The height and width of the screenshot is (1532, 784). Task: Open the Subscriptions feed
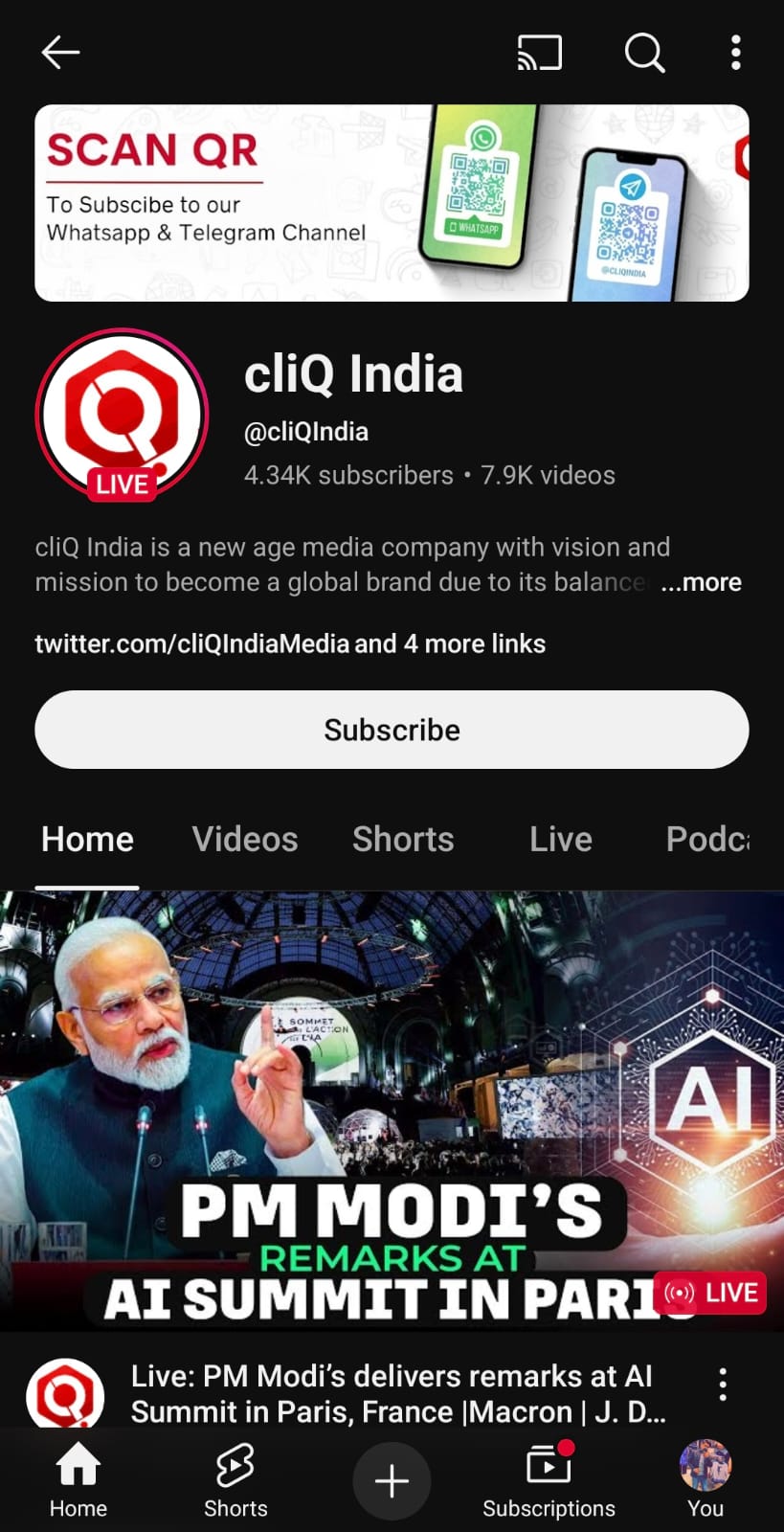point(549,1479)
